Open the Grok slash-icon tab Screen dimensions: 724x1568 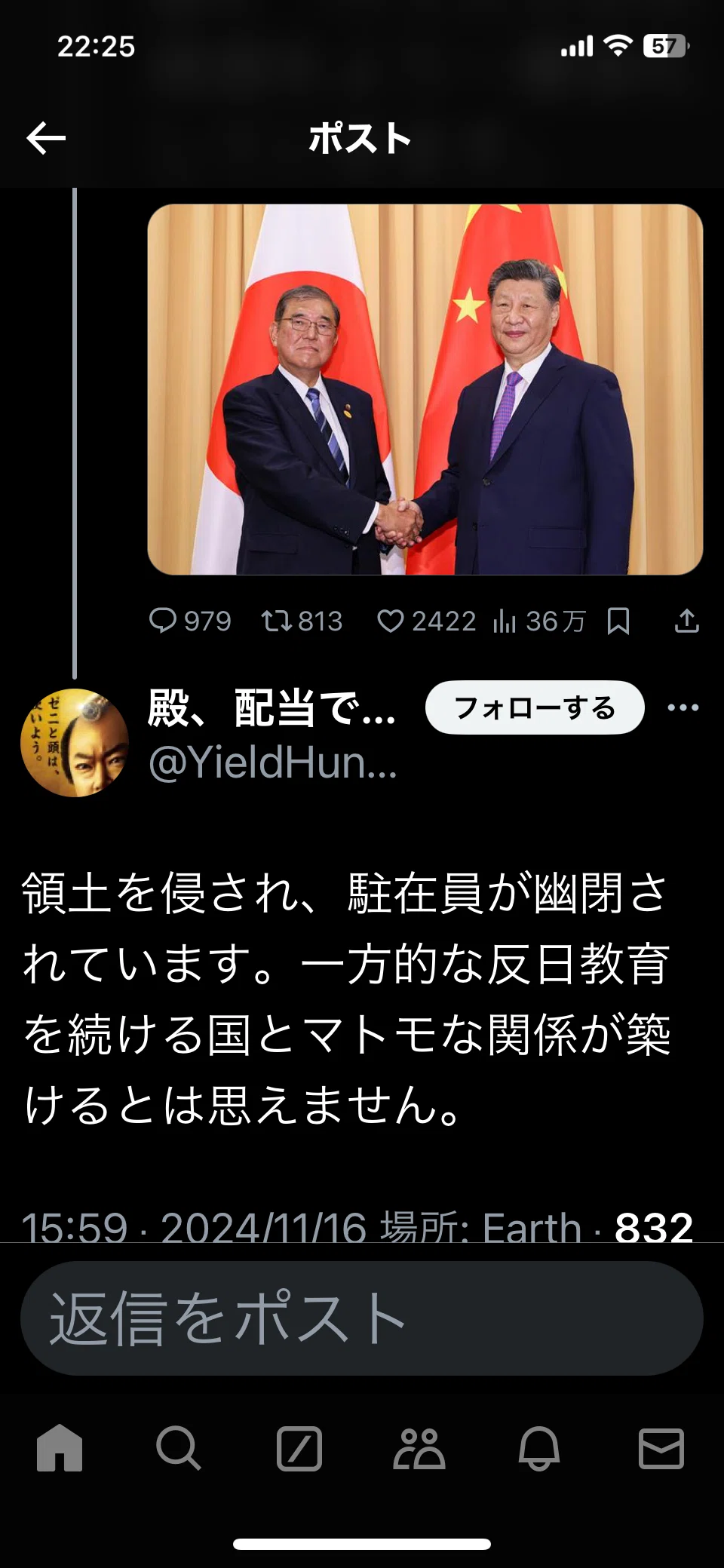point(299,1448)
